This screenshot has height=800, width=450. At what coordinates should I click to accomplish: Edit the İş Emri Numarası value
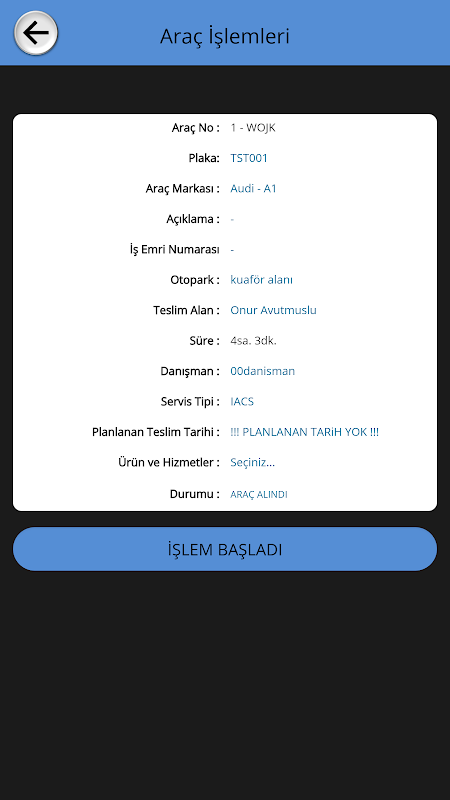click(x=232, y=250)
